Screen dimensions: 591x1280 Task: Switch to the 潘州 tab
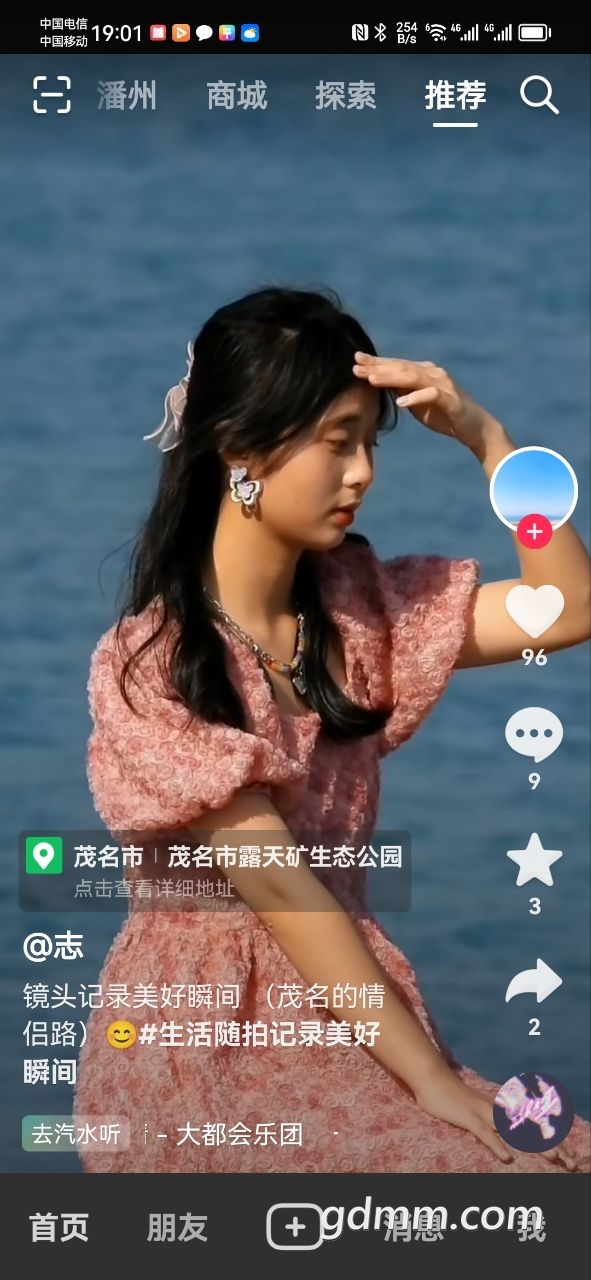pyautogui.click(x=127, y=96)
